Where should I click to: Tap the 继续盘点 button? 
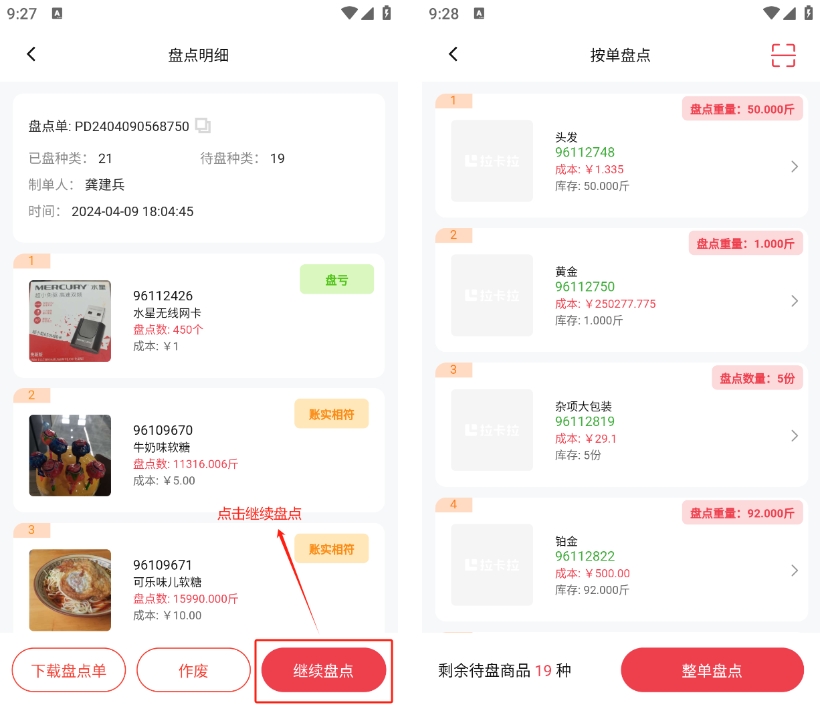coord(323,670)
